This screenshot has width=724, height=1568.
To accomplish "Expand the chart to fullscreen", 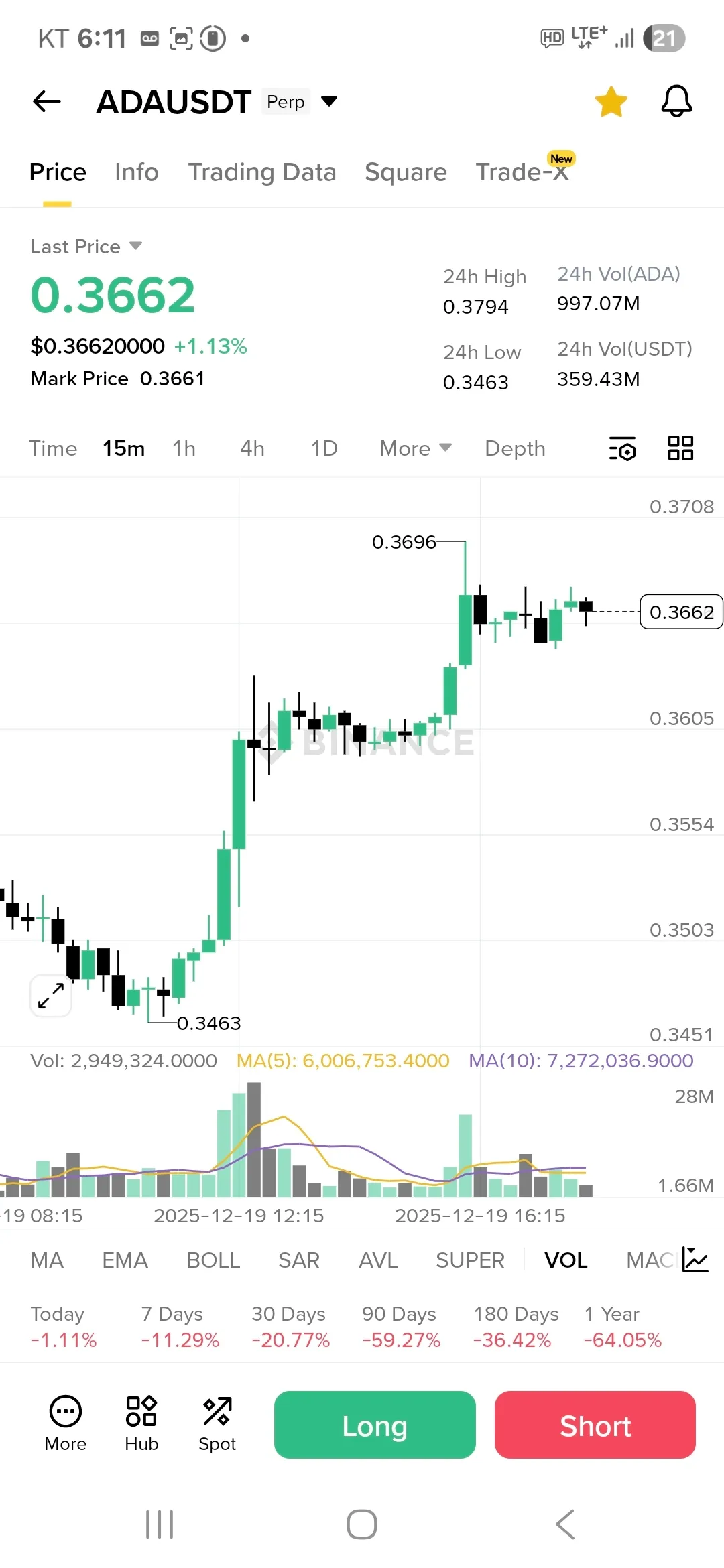I will tap(51, 996).
